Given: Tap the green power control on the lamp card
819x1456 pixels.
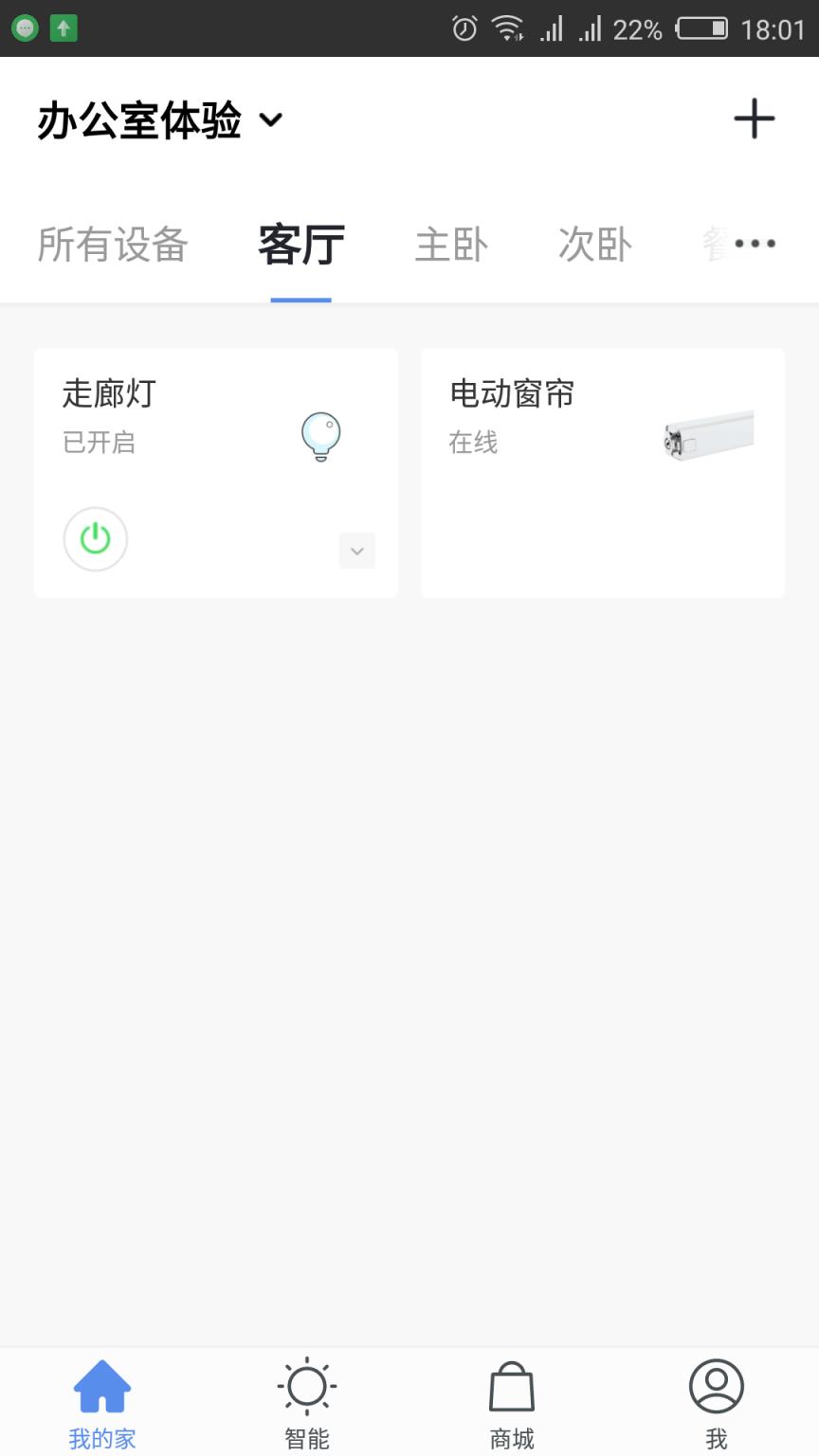Looking at the screenshot, I should 95,538.
